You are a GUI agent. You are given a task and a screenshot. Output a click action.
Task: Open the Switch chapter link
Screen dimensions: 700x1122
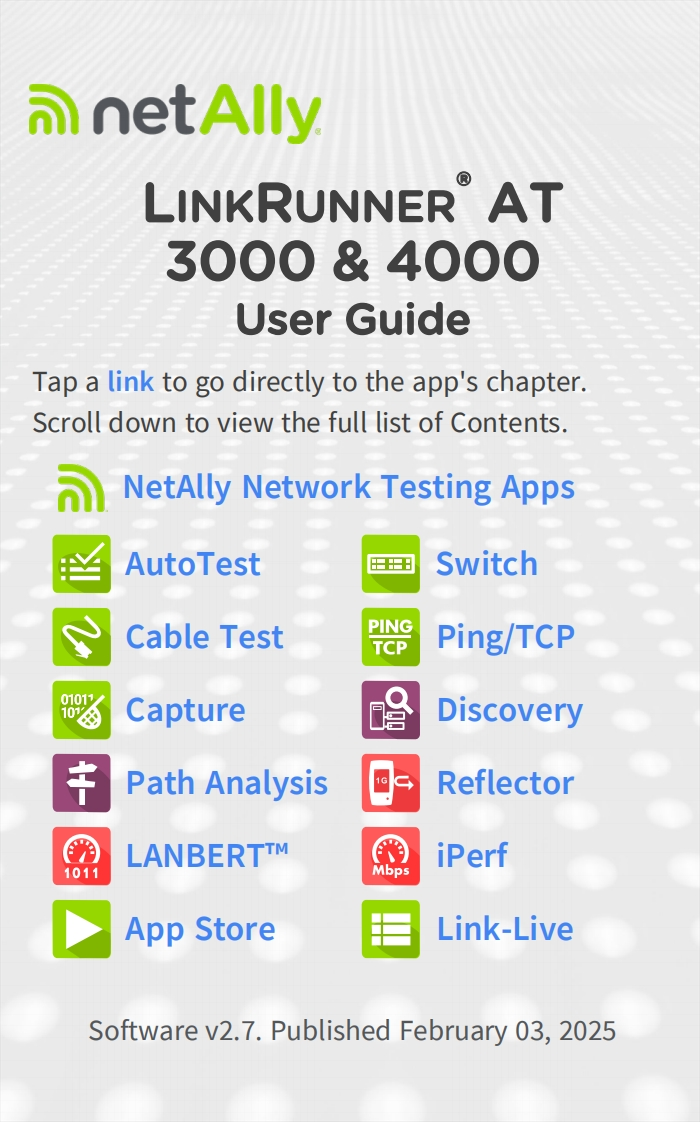pos(486,564)
